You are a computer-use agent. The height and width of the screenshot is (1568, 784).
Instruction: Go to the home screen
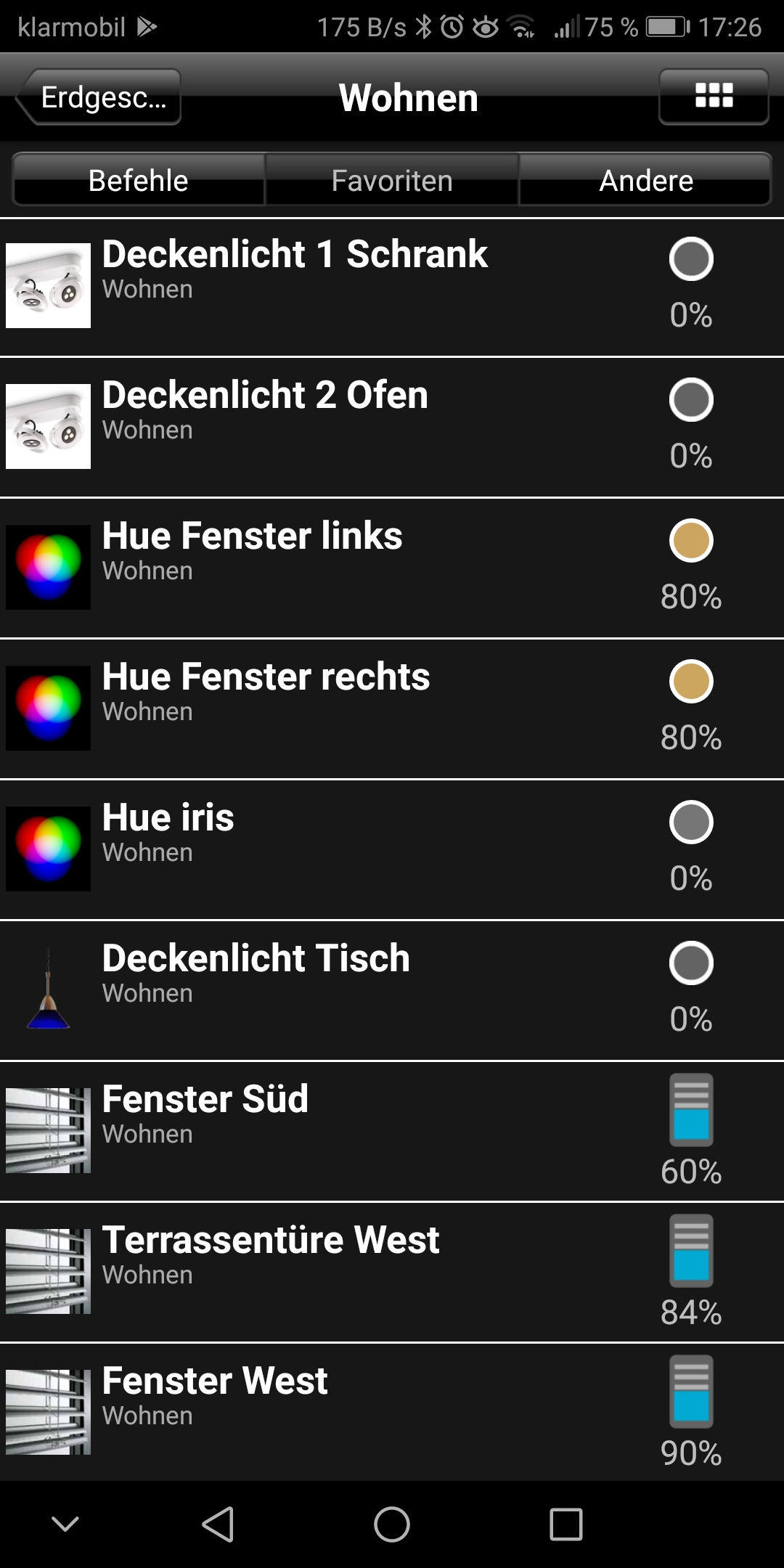tap(392, 1524)
